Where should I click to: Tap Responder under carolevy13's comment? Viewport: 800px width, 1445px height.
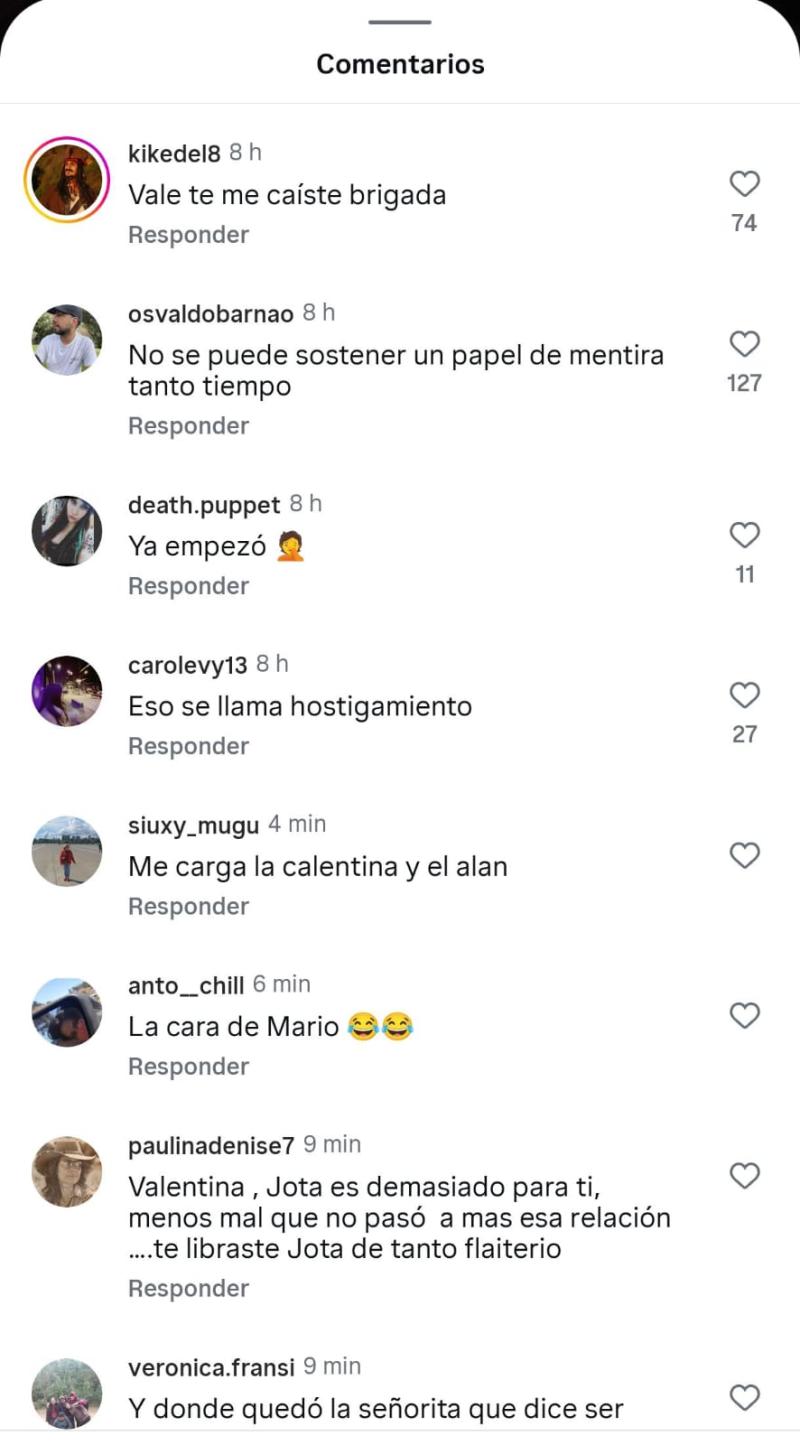coord(188,745)
